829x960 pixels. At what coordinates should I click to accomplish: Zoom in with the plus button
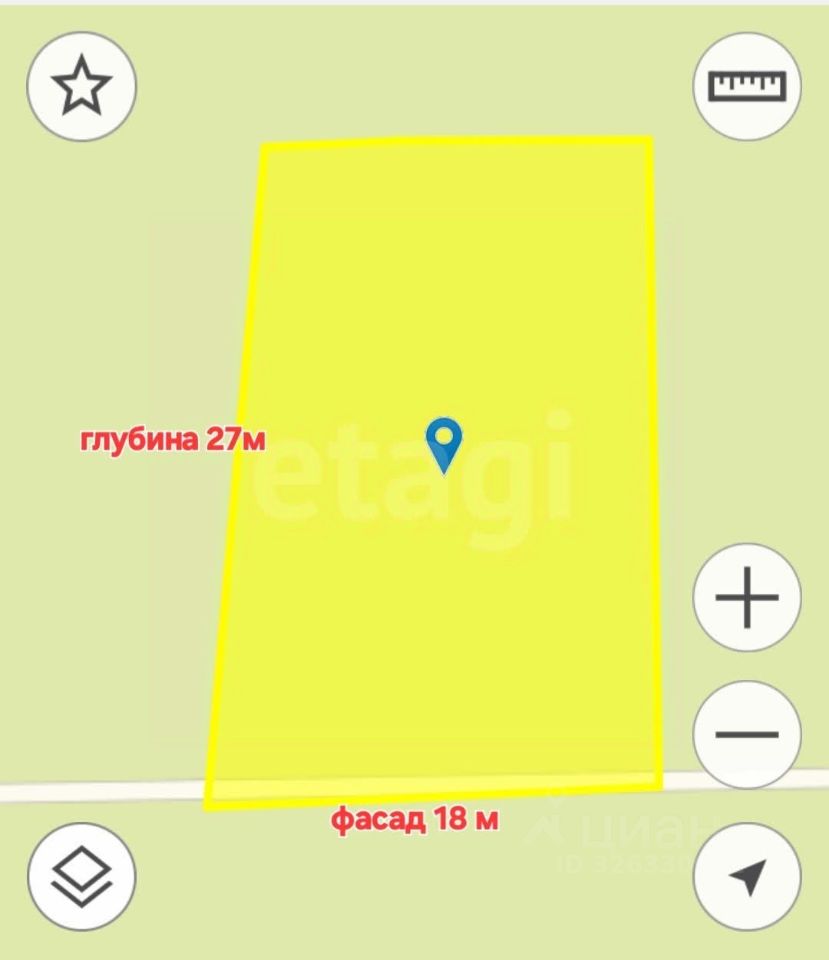[747, 598]
